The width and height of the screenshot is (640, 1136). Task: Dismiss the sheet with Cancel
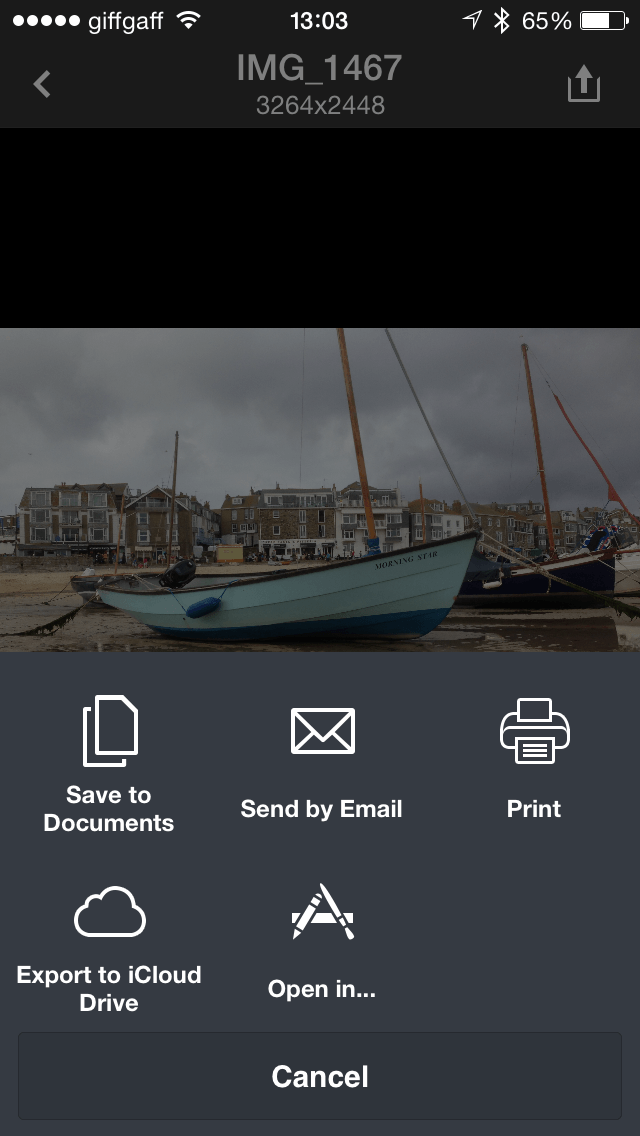[320, 1076]
